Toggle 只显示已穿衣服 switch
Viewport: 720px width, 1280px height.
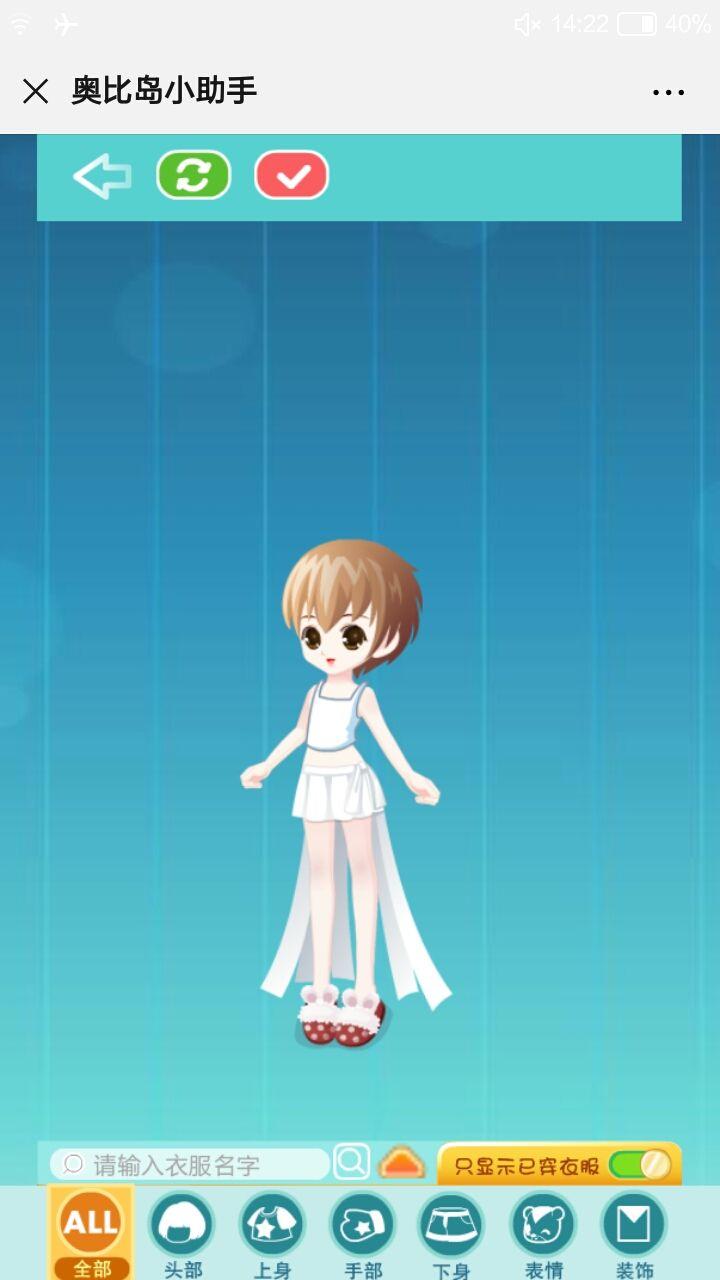pos(640,1164)
